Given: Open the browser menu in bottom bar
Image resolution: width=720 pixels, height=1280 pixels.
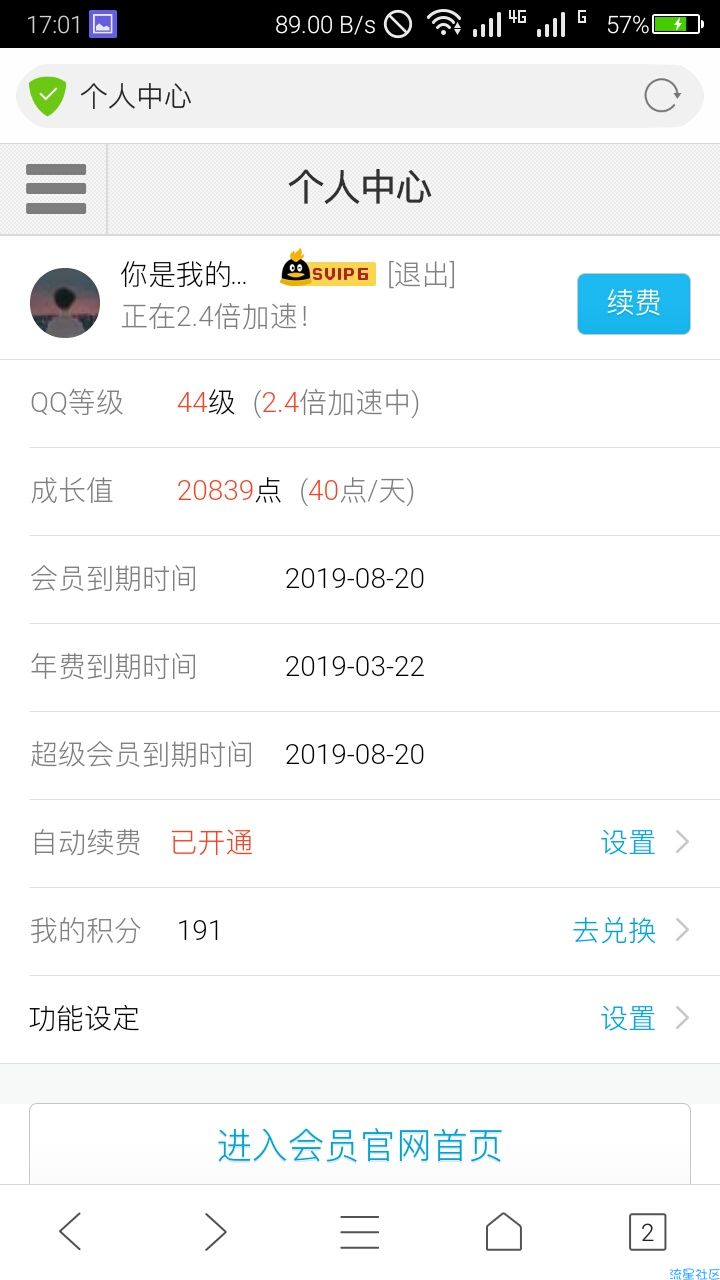Looking at the screenshot, I should 360,1232.
